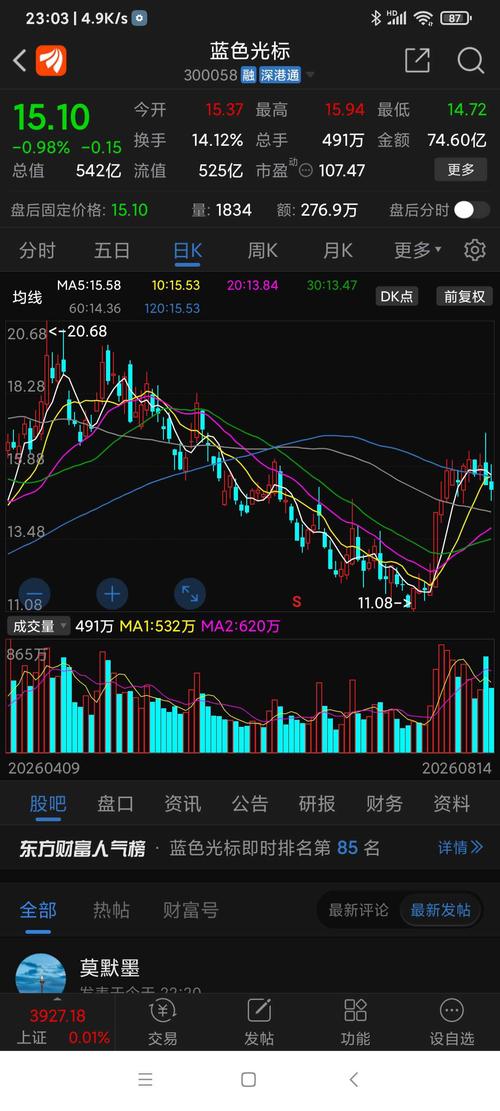Change the 前复权 adjustment setting
Screen dimensions: 500x1111
(465, 296)
